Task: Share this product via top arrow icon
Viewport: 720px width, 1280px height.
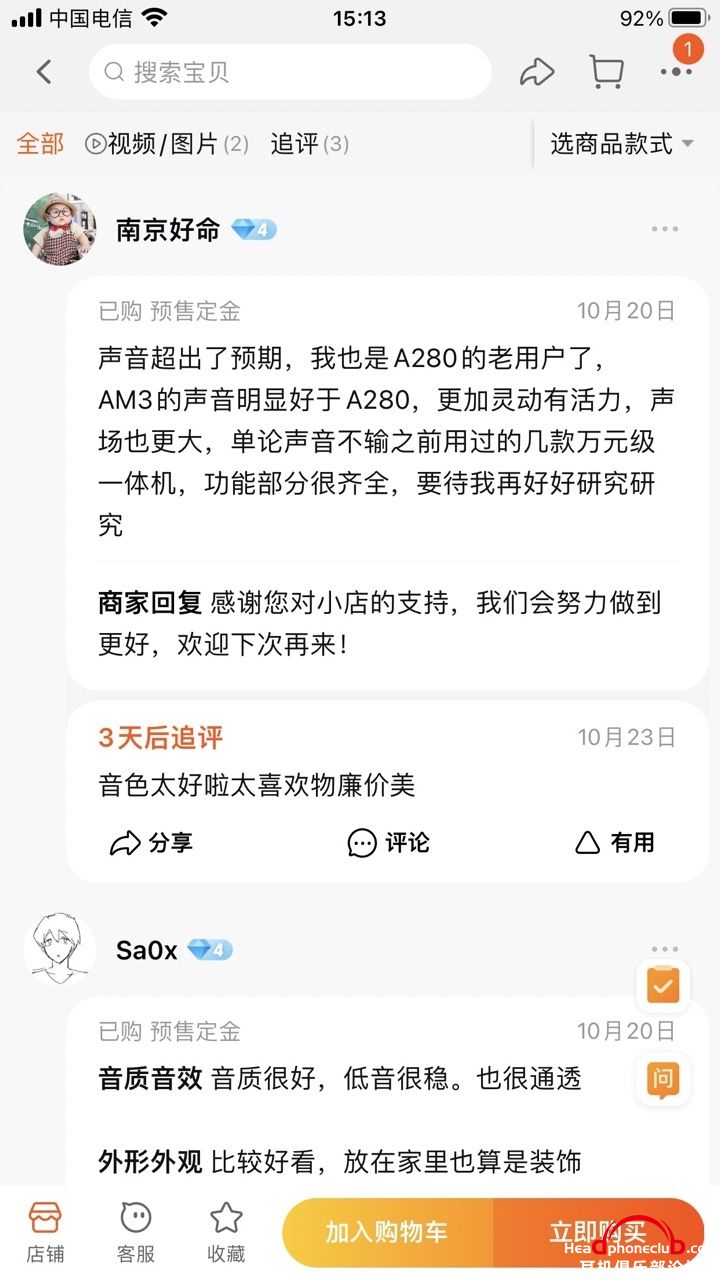Action: coord(537,72)
